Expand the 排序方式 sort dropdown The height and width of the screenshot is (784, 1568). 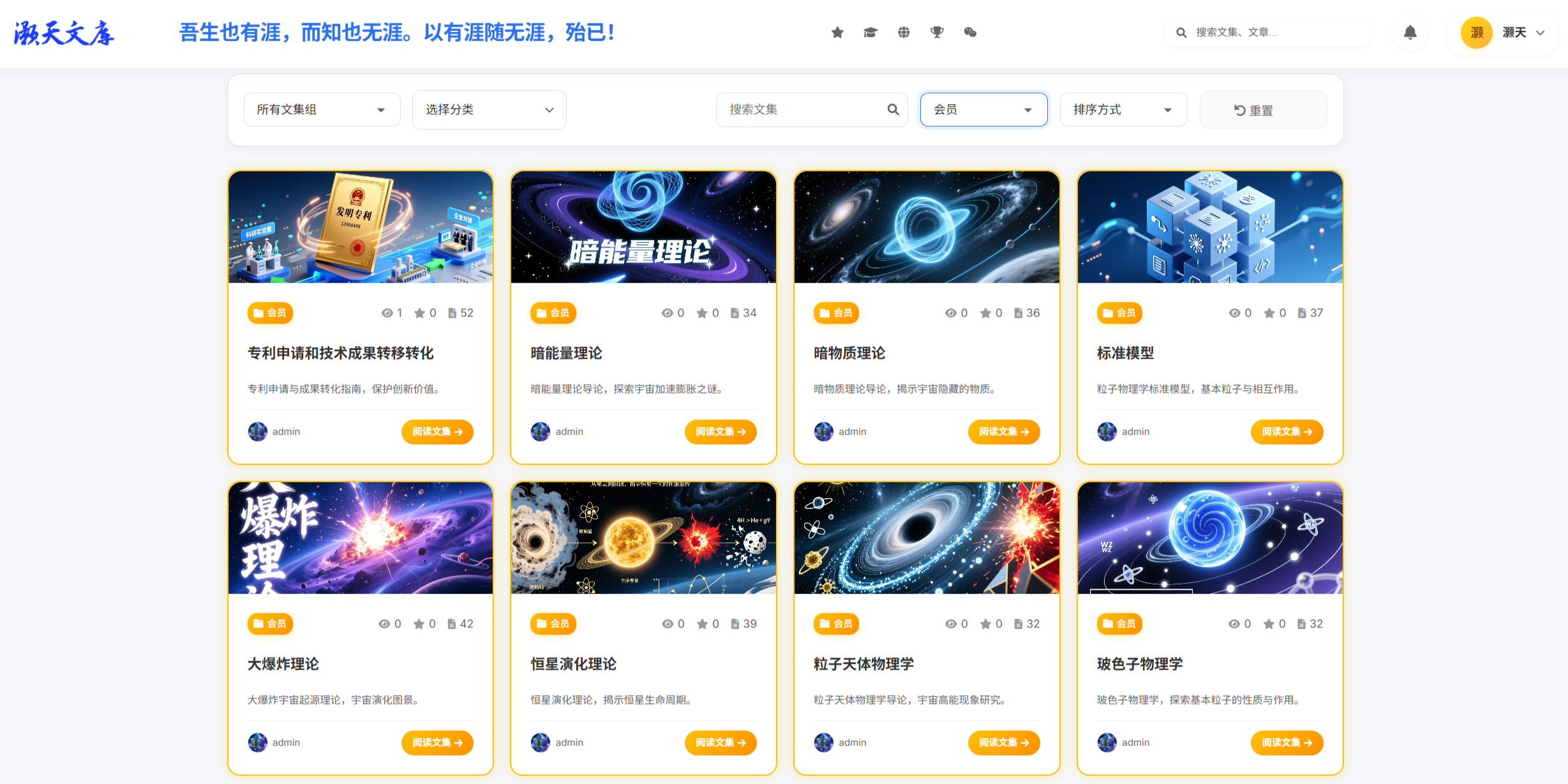click(1123, 110)
